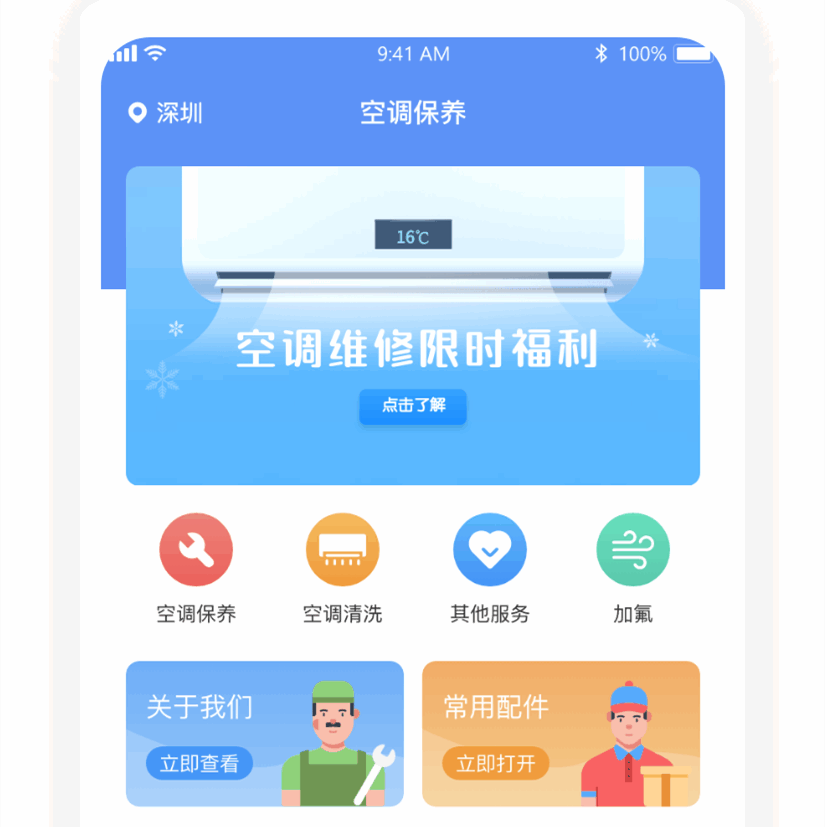The image size is (825, 827).
Task: Open the 深圳 city location selector
Action: tap(166, 113)
